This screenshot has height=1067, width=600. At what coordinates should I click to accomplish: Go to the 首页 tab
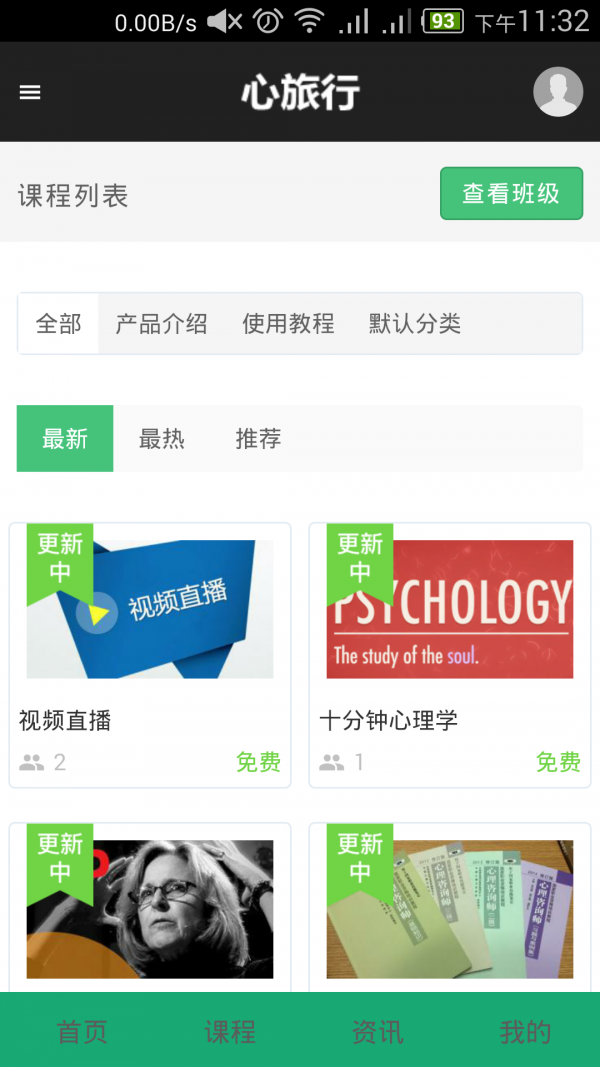[82, 1031]
